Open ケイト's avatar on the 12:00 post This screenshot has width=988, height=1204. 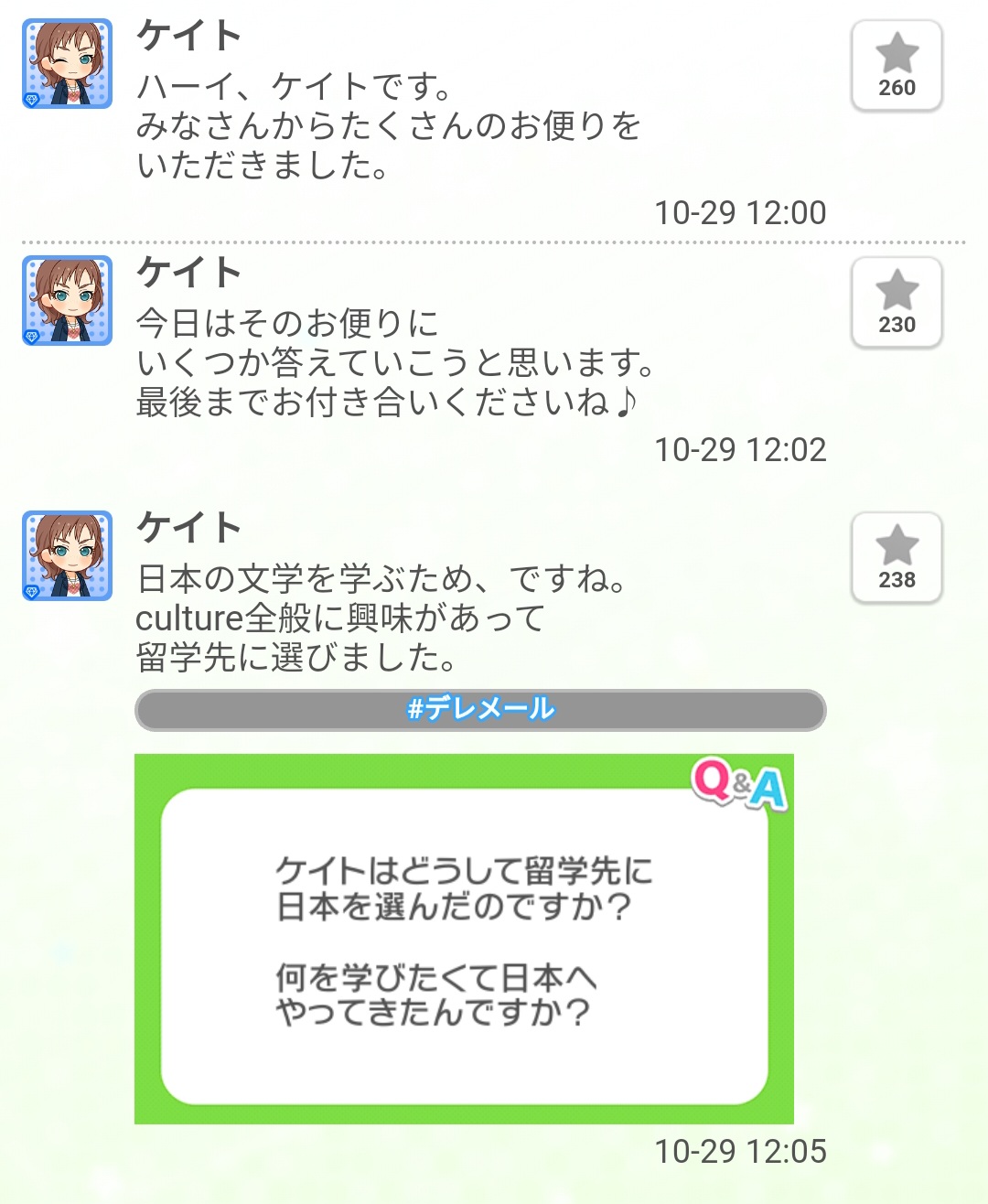(68, 64)
